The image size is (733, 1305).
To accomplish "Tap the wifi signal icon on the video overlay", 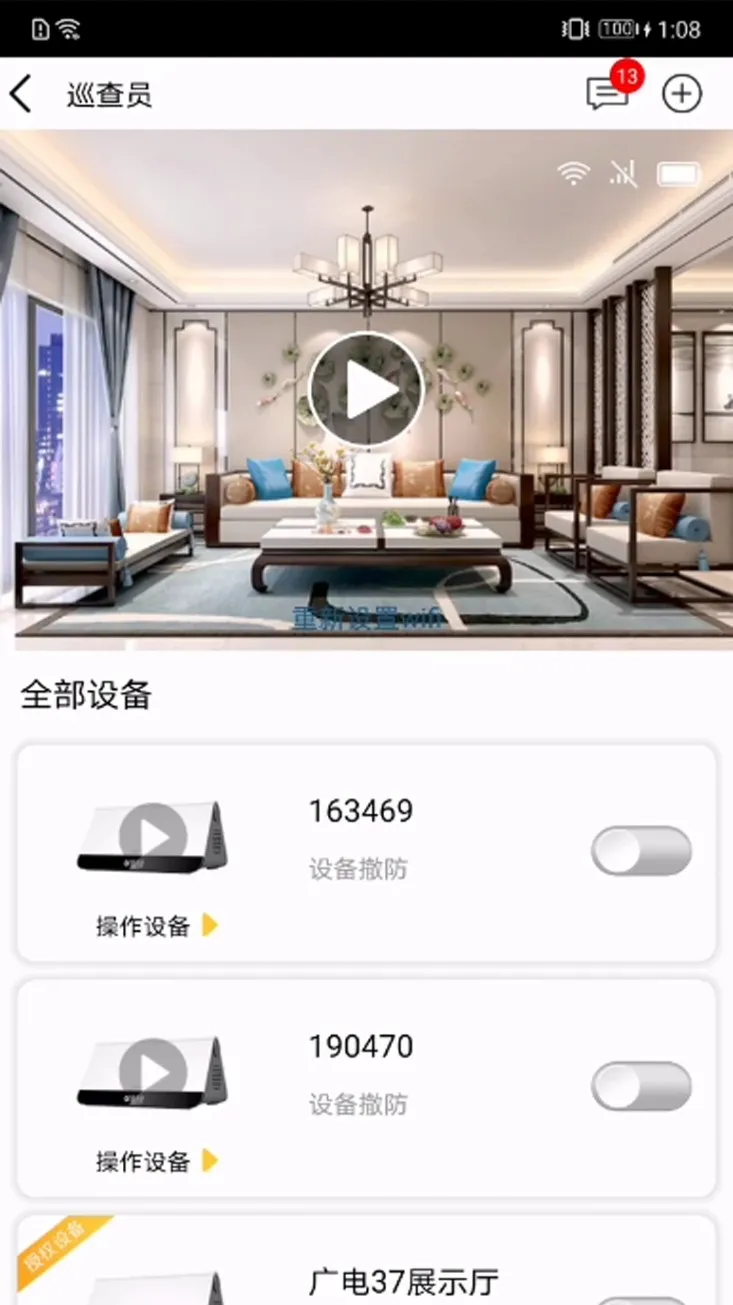I will tap(572, 172).
